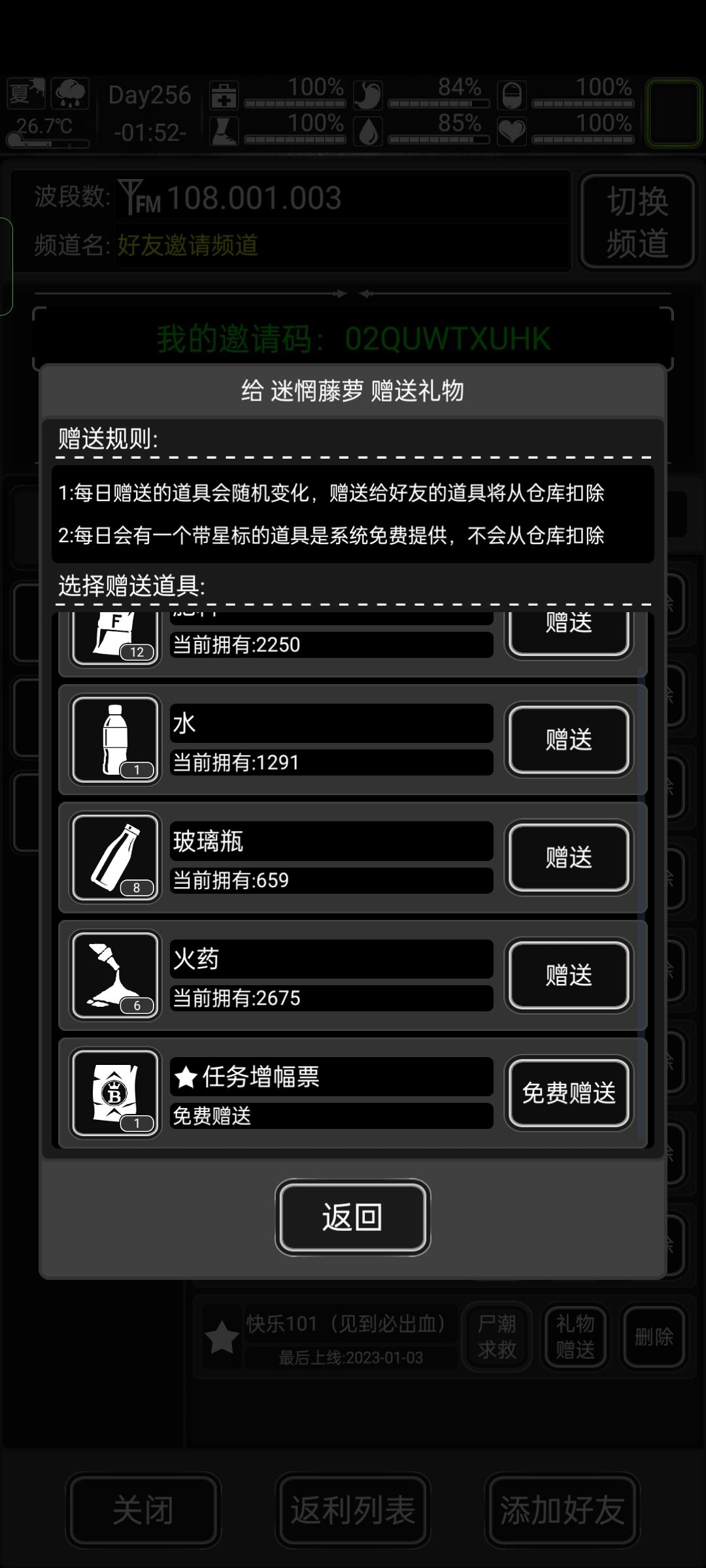Click the gunpowder pouch icon for 火药

tap(114, 975)
